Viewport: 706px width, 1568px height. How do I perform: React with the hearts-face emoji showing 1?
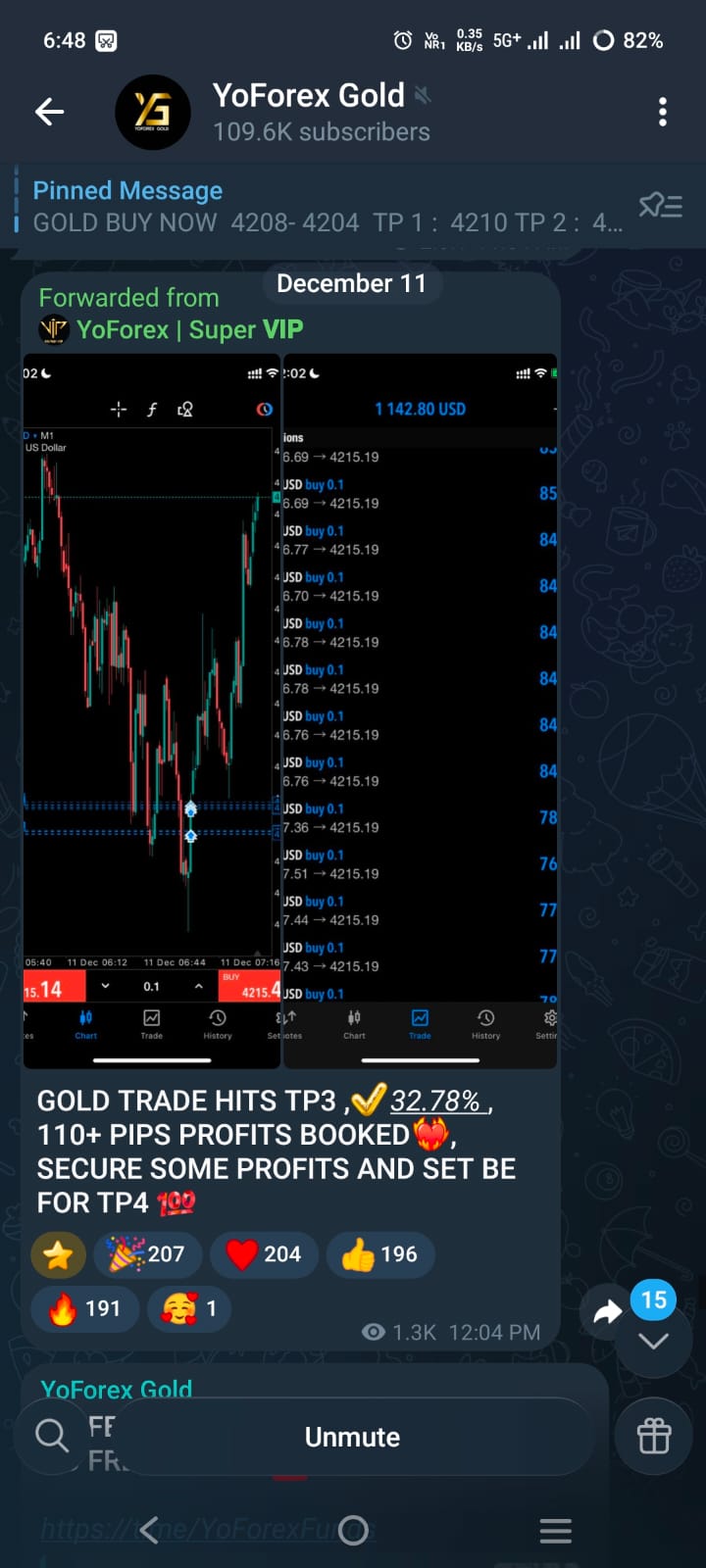point(189,1308)
